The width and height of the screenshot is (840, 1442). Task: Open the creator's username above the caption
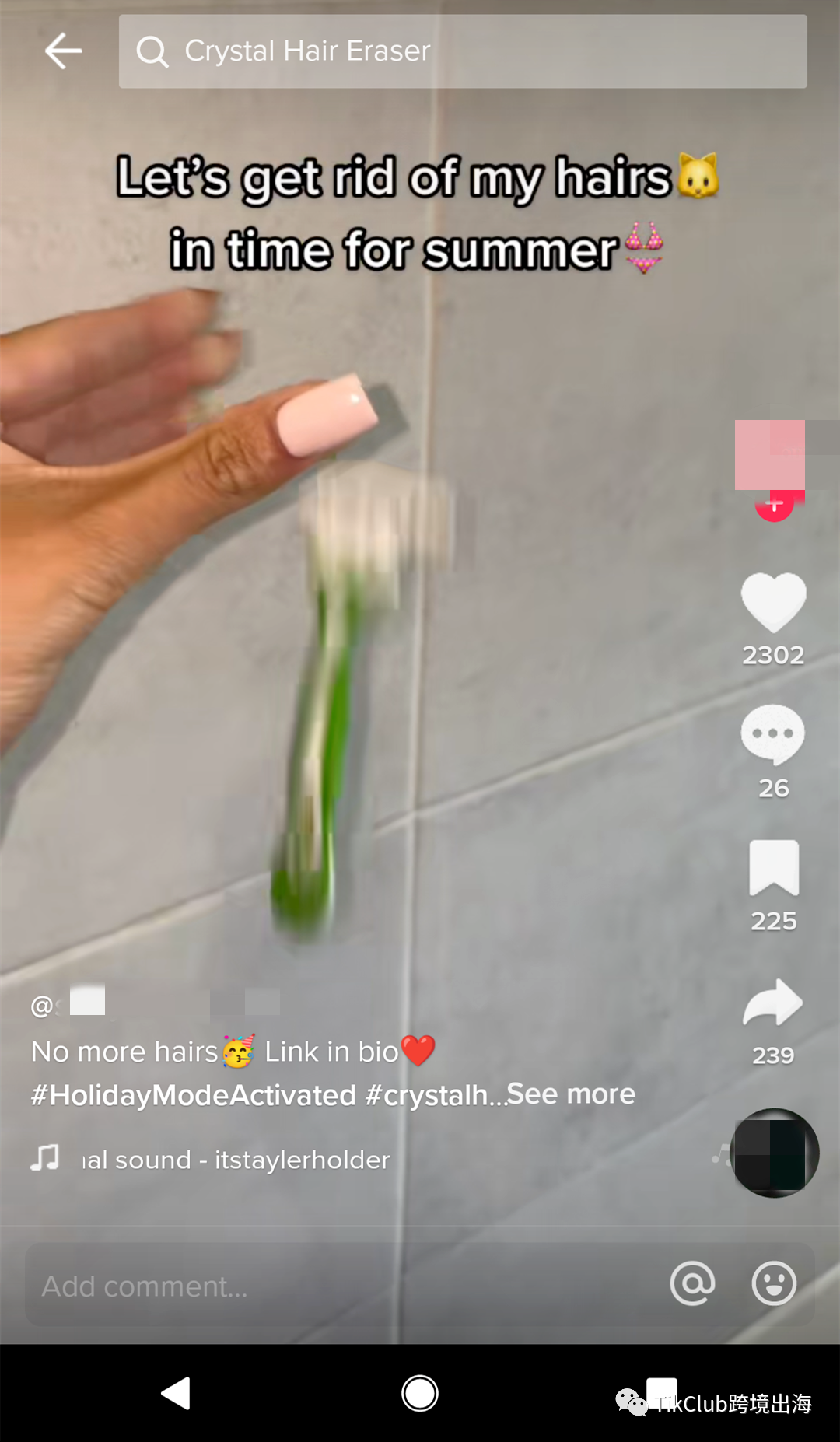(156, 1005)
